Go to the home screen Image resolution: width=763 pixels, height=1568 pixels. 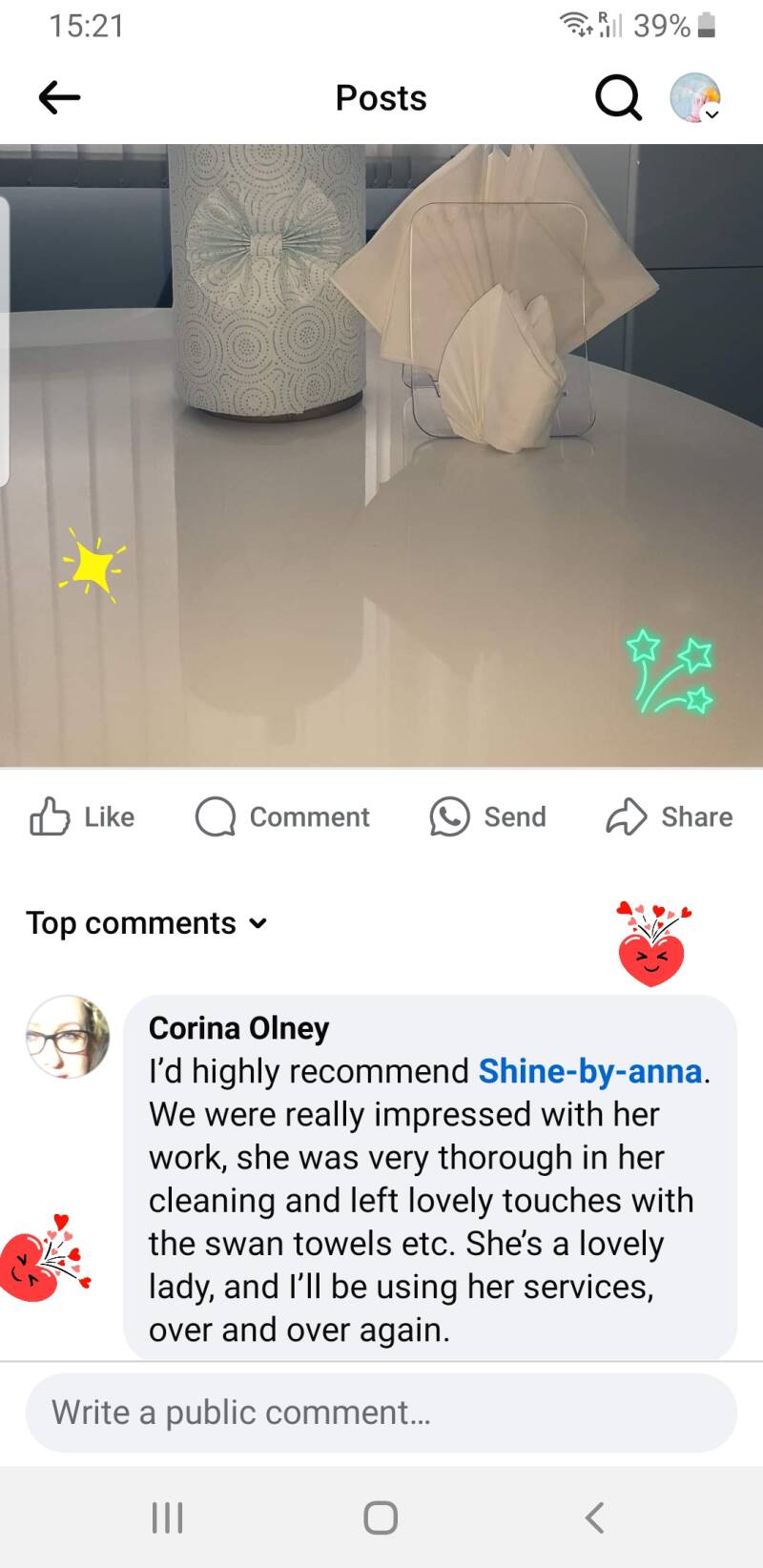pos(381,1517)
